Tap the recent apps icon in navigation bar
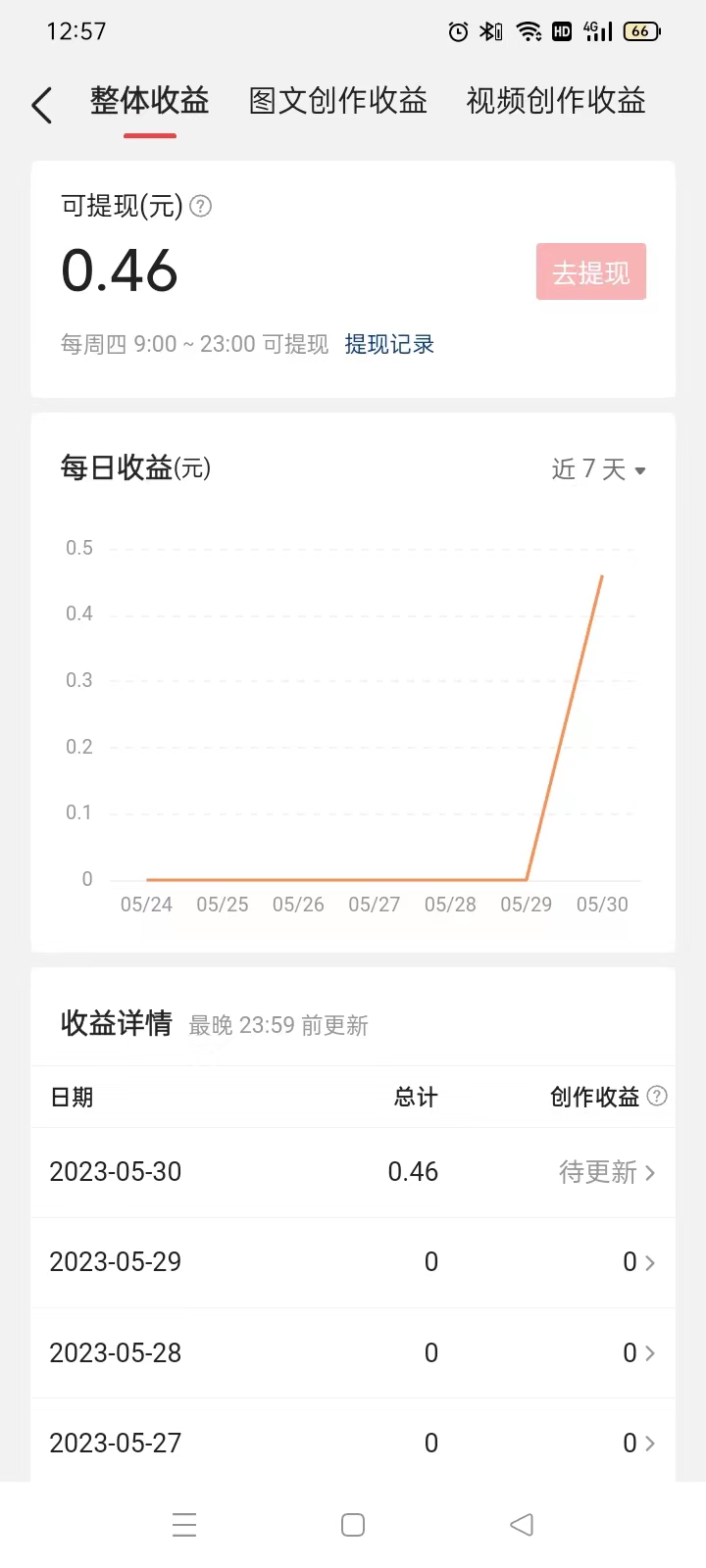The image size is (706, 1568). coord(184,1525)
